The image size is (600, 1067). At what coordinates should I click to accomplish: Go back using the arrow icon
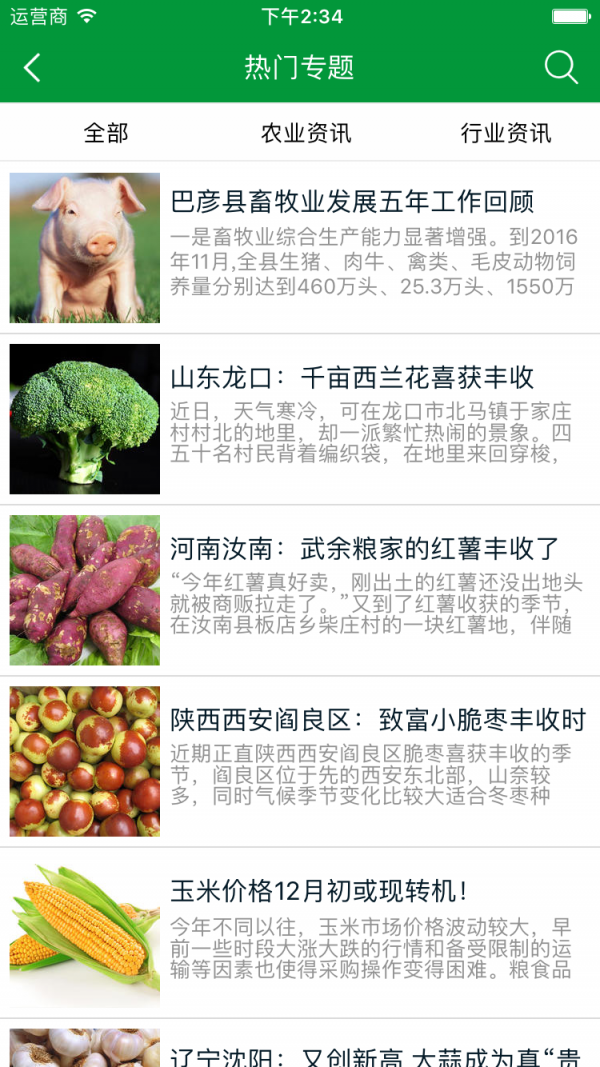click(32, 68)
